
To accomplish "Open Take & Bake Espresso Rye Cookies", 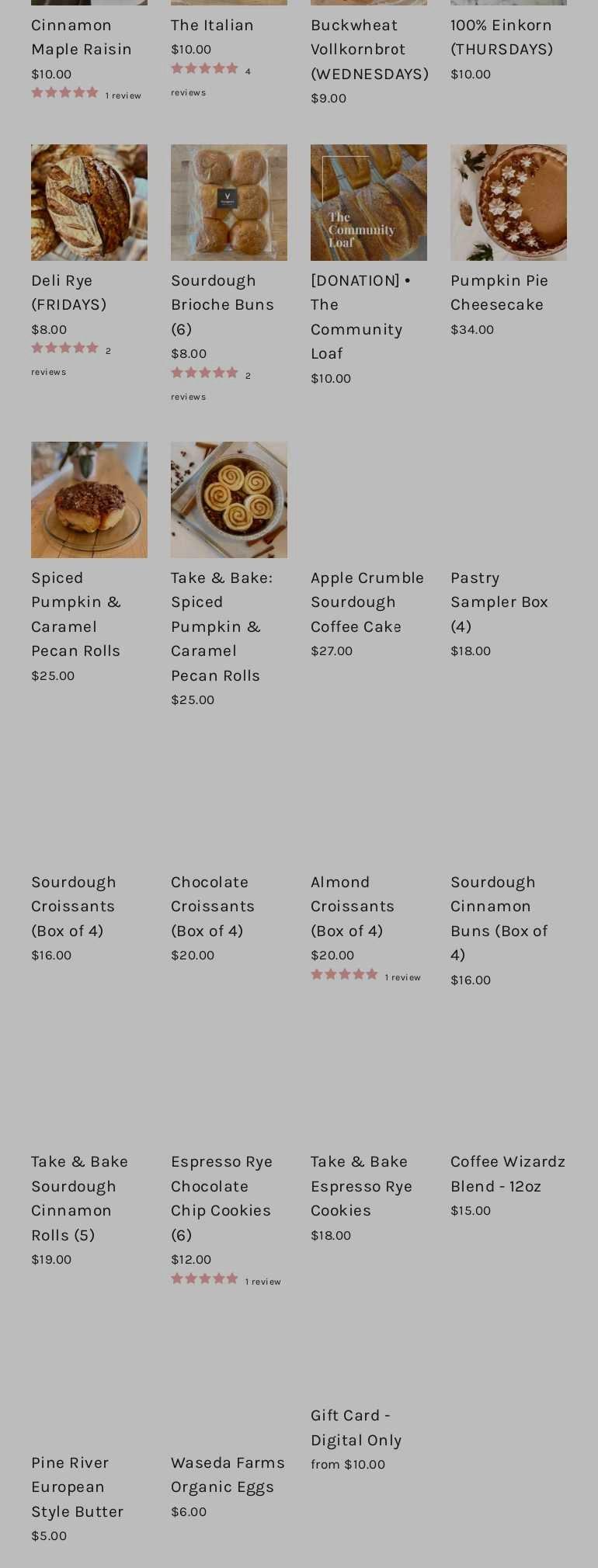I will 361,1186.
